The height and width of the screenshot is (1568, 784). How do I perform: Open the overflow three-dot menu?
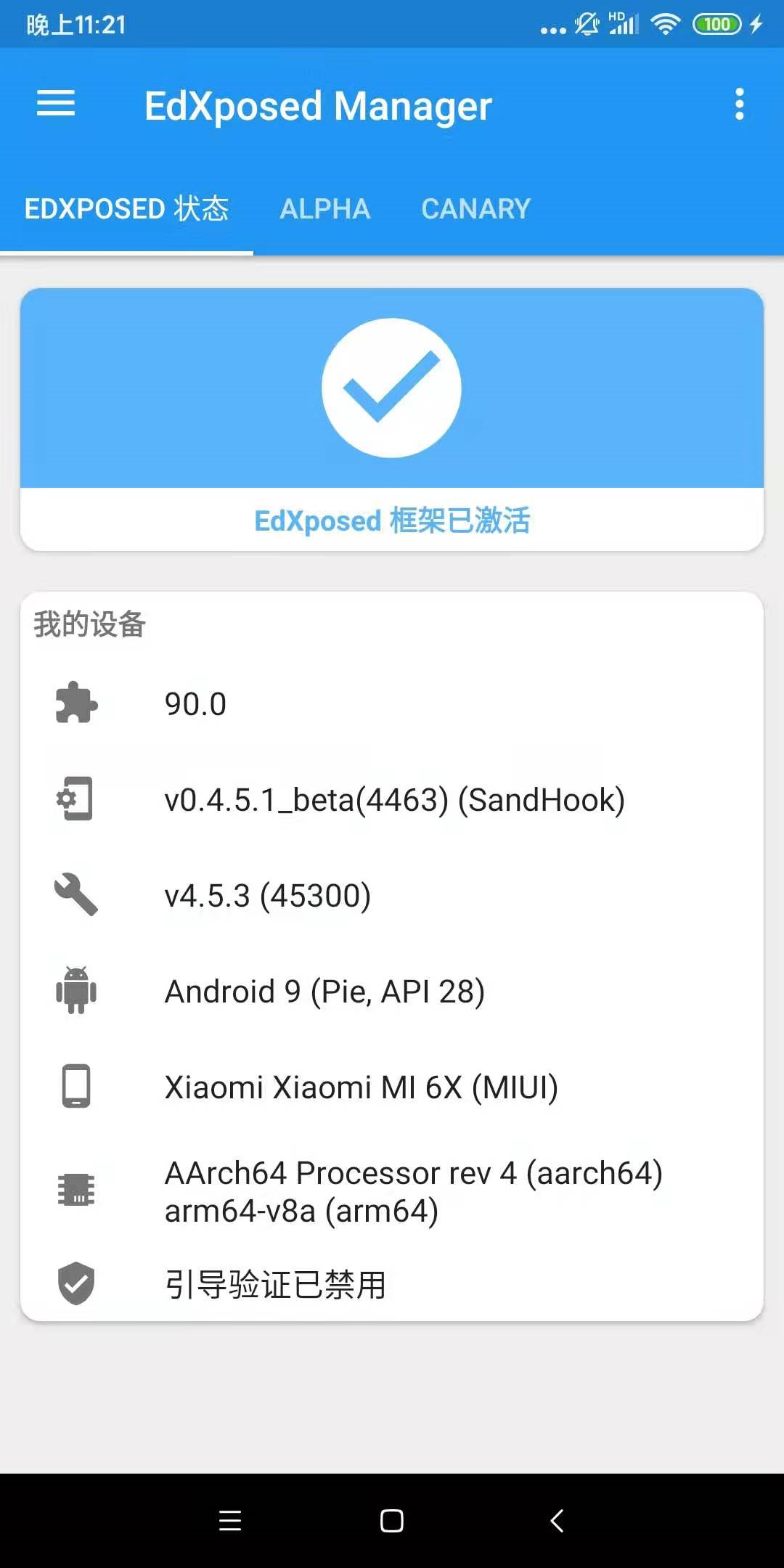click(x=740, y=105)
